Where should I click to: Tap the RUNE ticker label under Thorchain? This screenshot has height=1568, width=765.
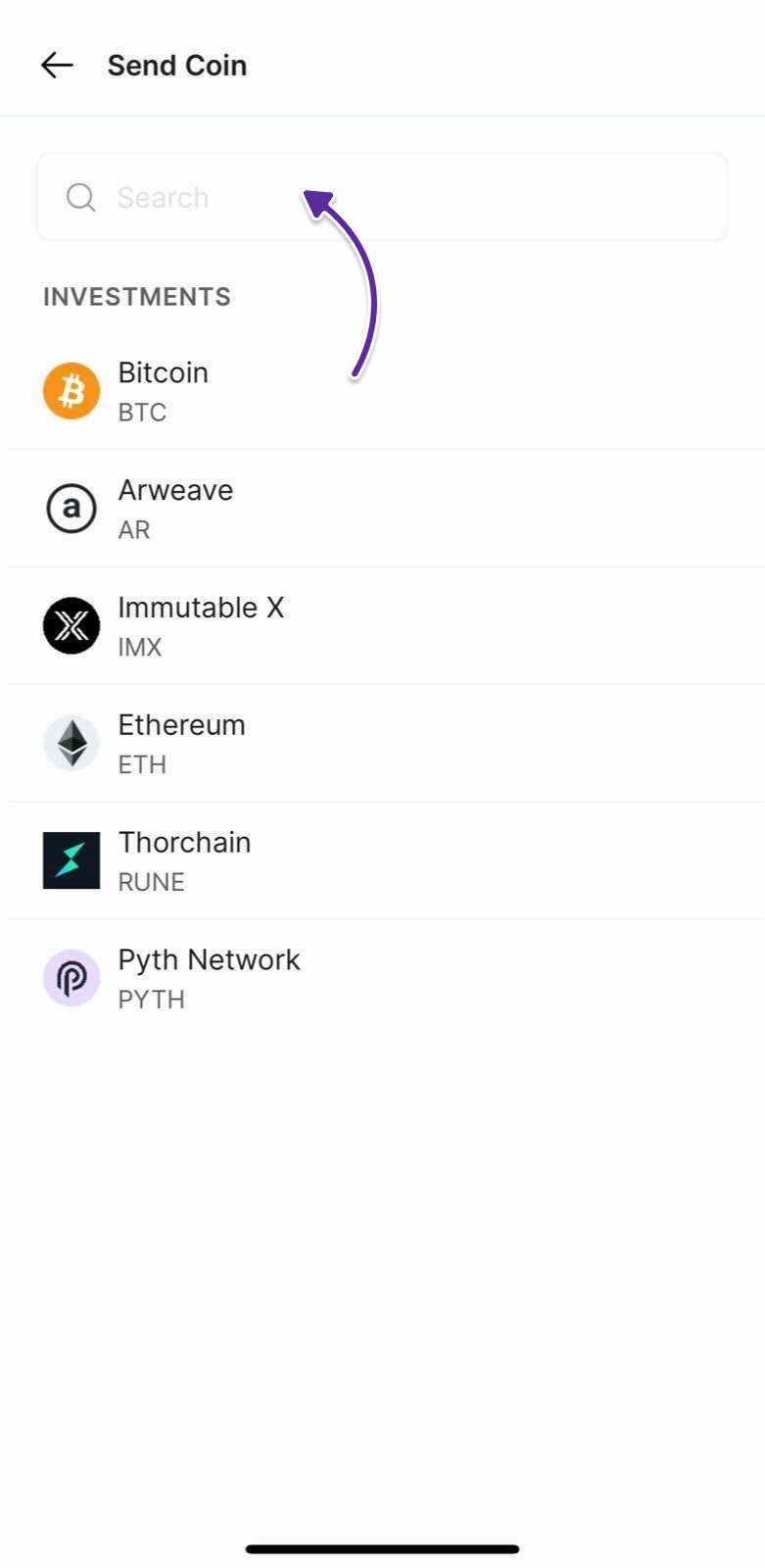pos(151,882)
